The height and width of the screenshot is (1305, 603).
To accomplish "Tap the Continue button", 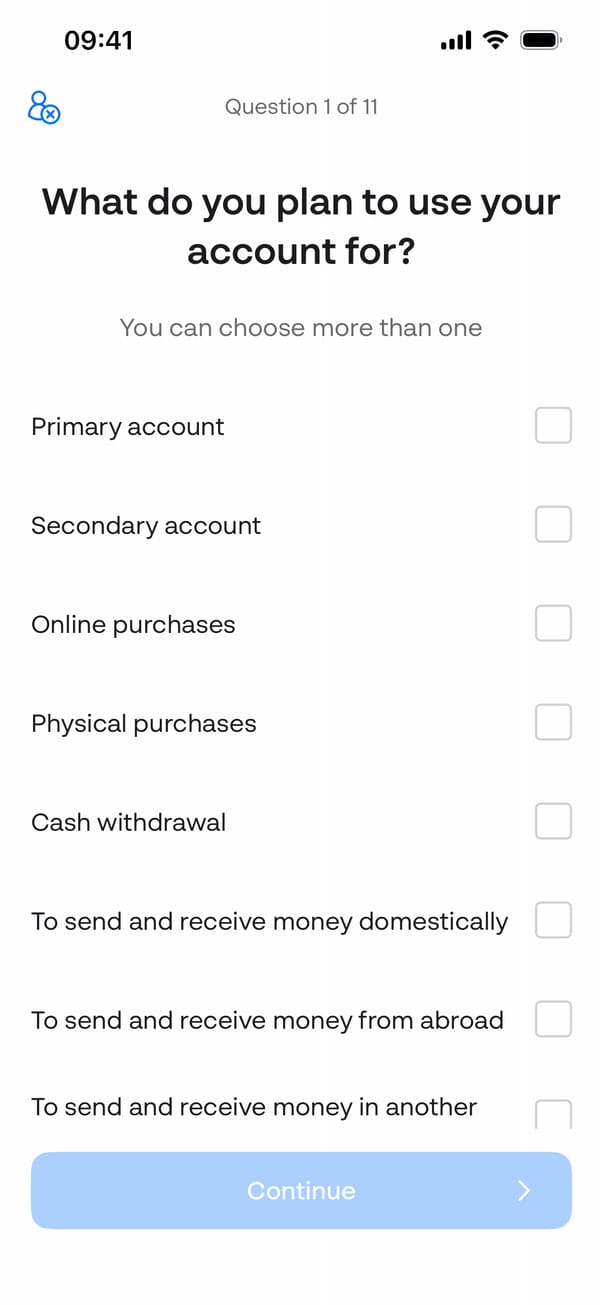I will [x=301, y=1190].
